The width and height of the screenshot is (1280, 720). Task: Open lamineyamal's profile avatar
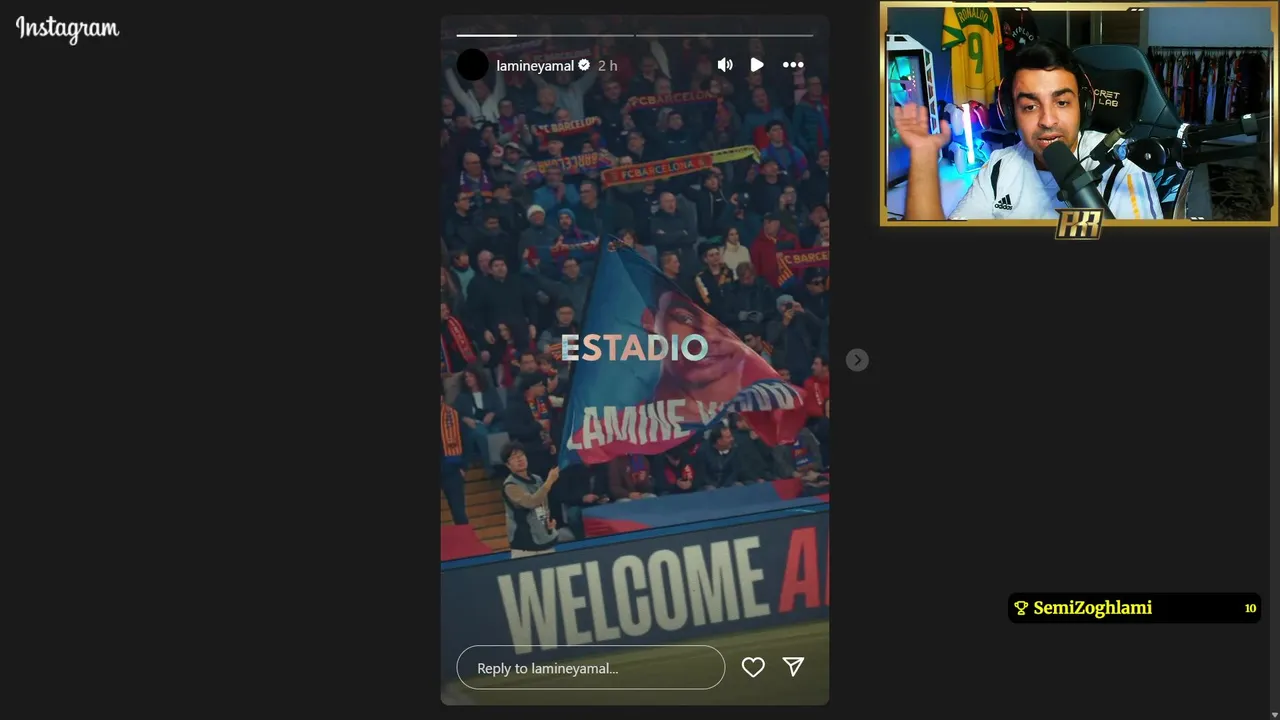[x=473, y=65]
